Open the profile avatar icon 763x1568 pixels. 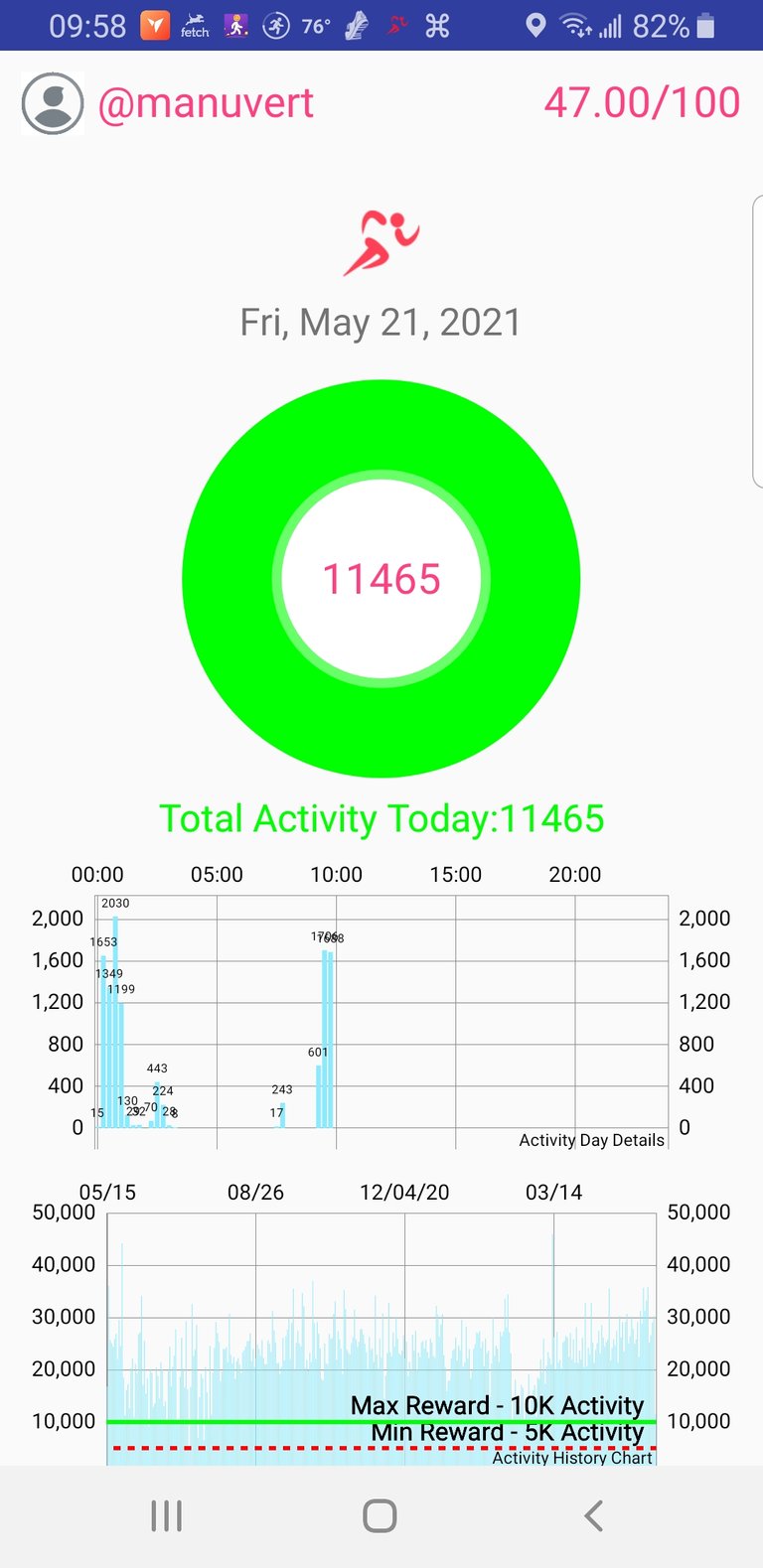(53, 103)
